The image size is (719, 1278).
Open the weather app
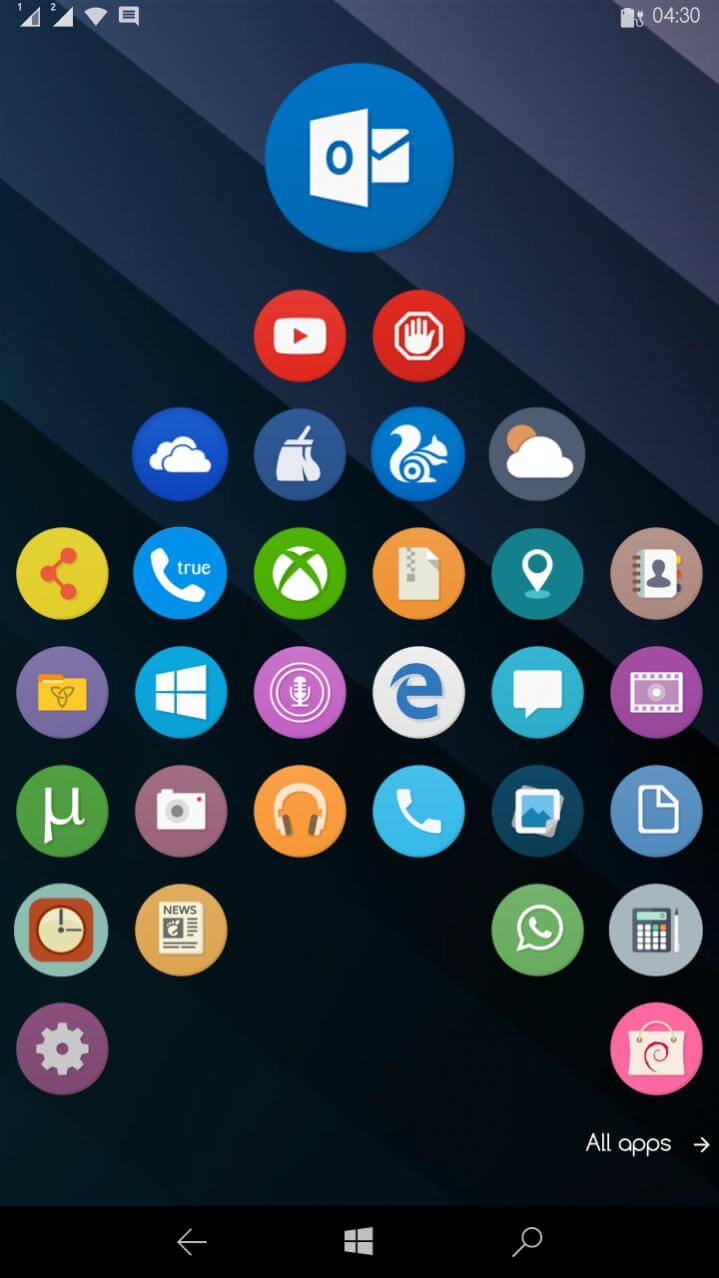(x=537, y=455)
